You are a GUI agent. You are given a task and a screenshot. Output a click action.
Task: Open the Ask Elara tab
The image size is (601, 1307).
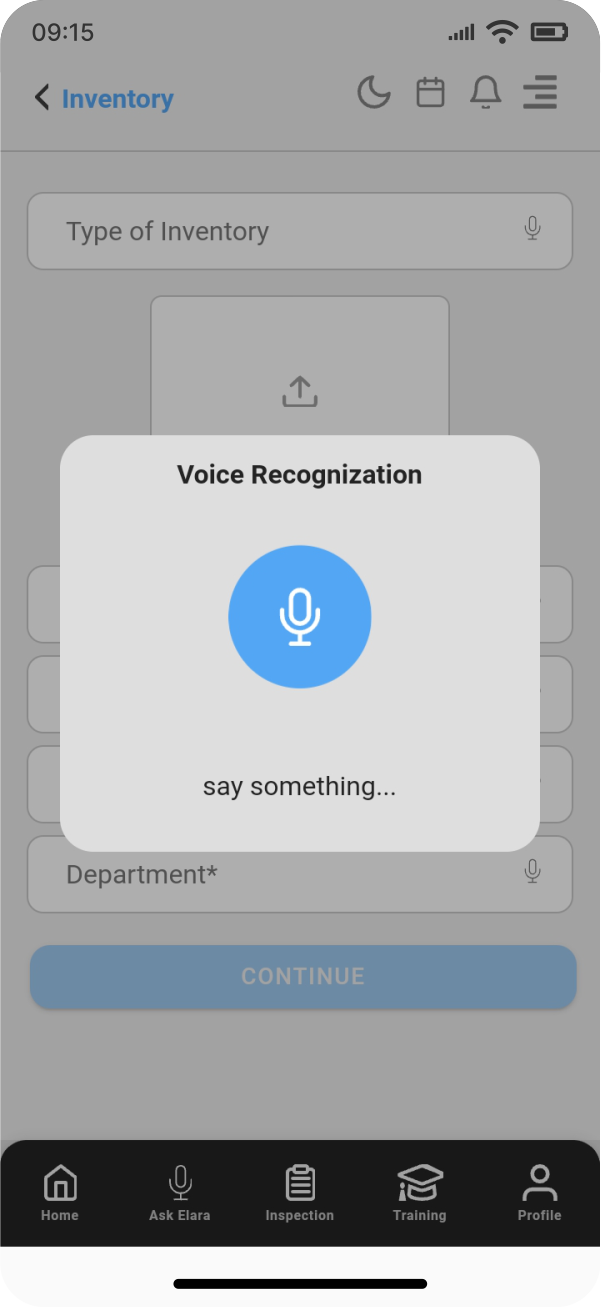pyautogui.click(x=180, y=1193)
